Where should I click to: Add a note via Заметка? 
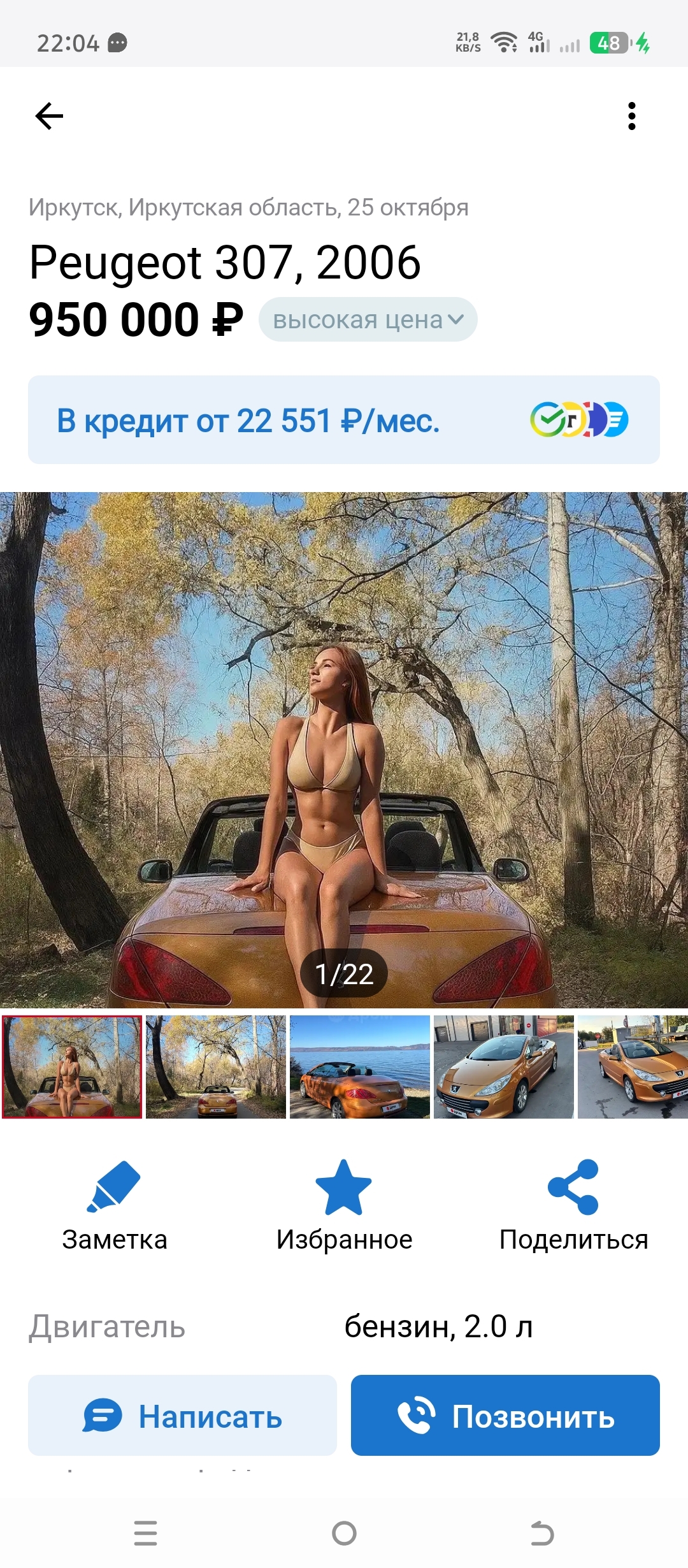pyautogui.click(x=114, y=1206)
